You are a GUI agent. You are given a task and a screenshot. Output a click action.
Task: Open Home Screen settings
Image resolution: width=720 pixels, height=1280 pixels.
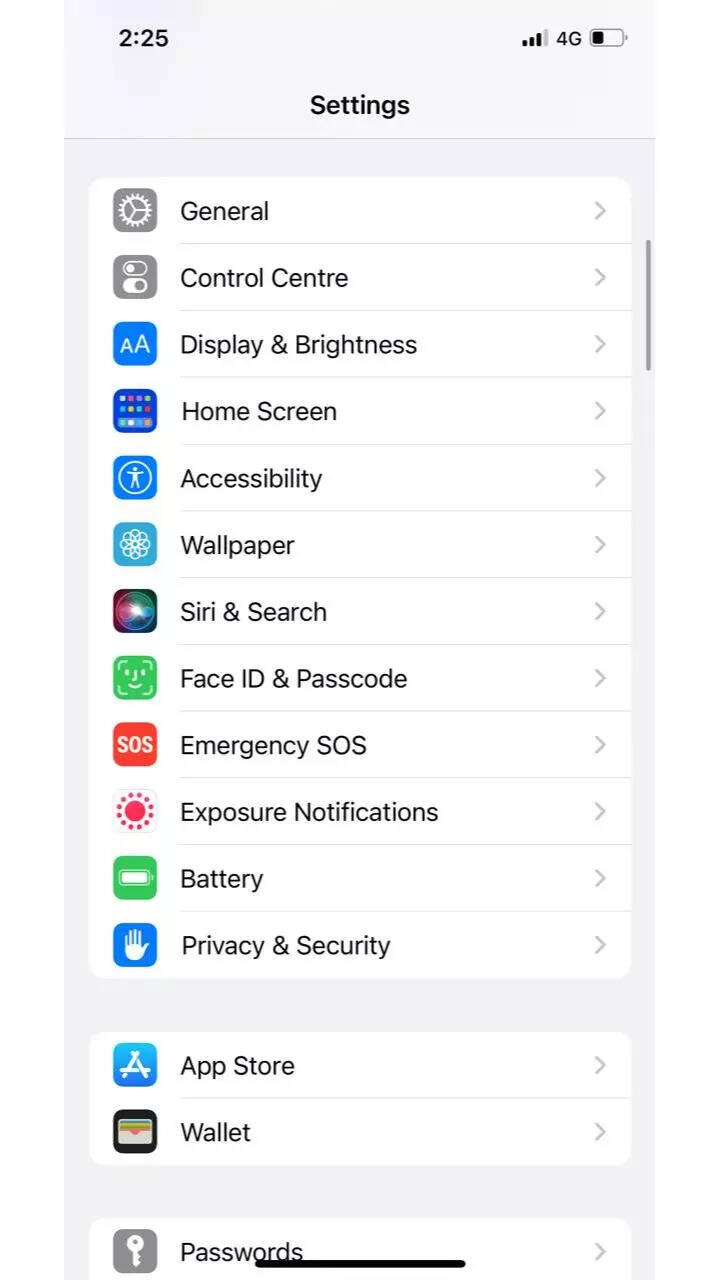click(360, 411)
